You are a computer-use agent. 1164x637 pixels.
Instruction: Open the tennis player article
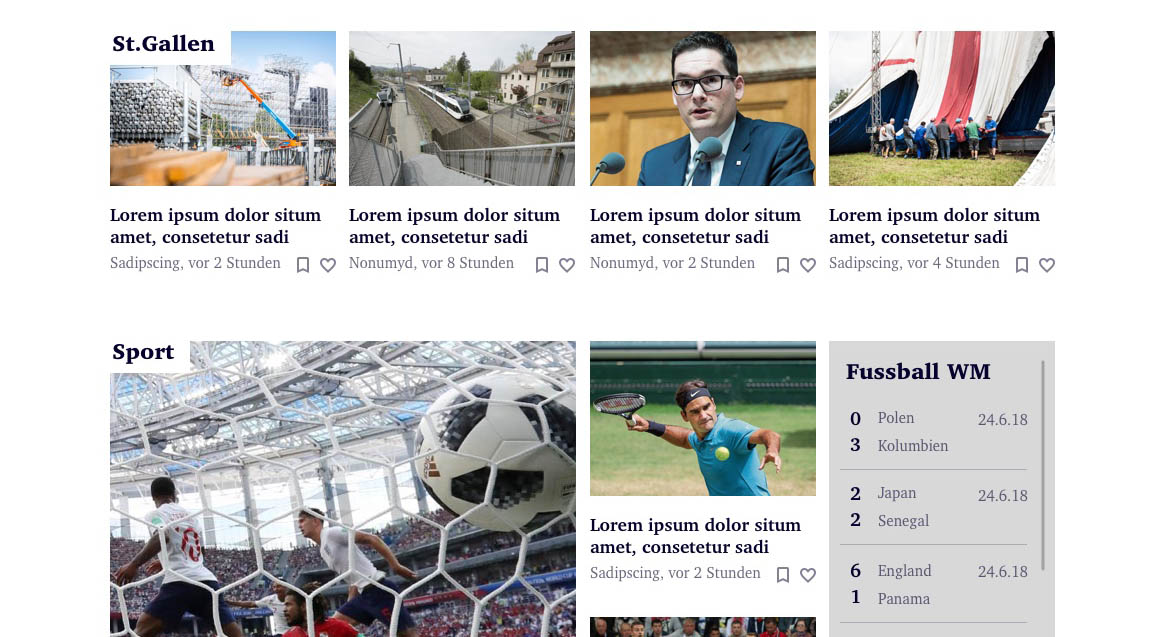click(695, 536)
